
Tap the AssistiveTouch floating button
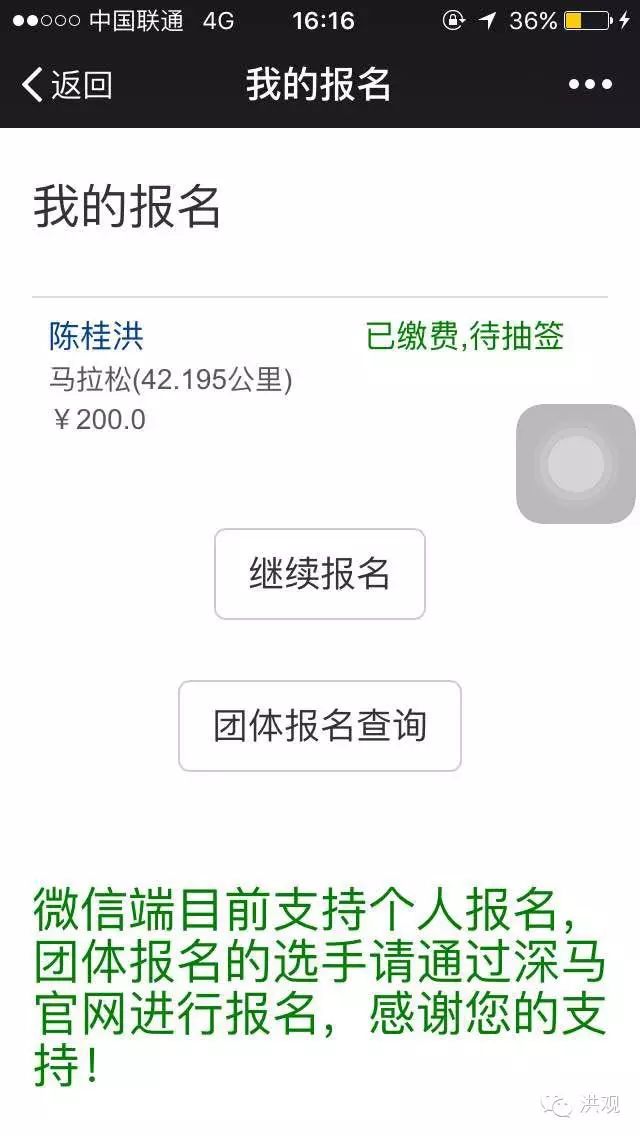click(x=576, y=464)
